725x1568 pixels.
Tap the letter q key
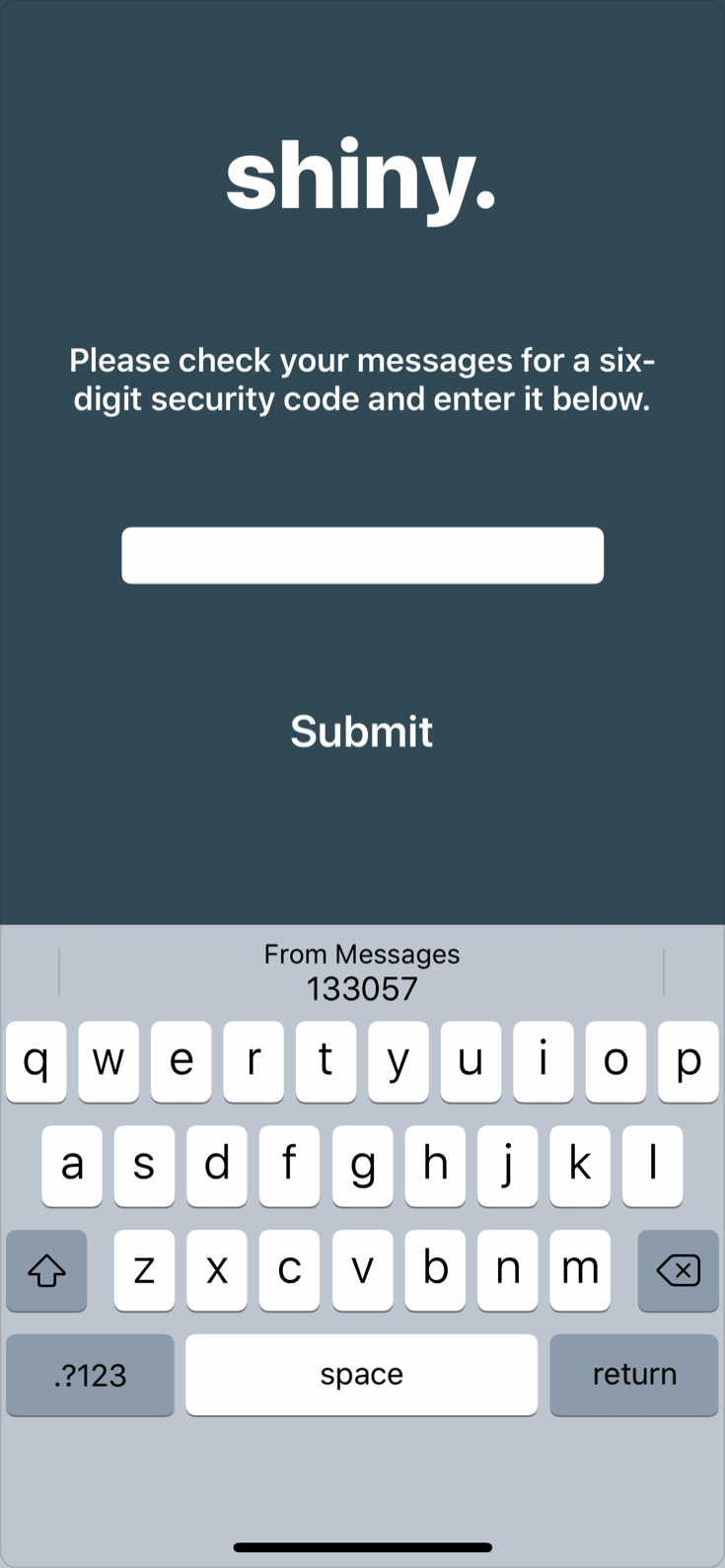tap(36, 1060)
